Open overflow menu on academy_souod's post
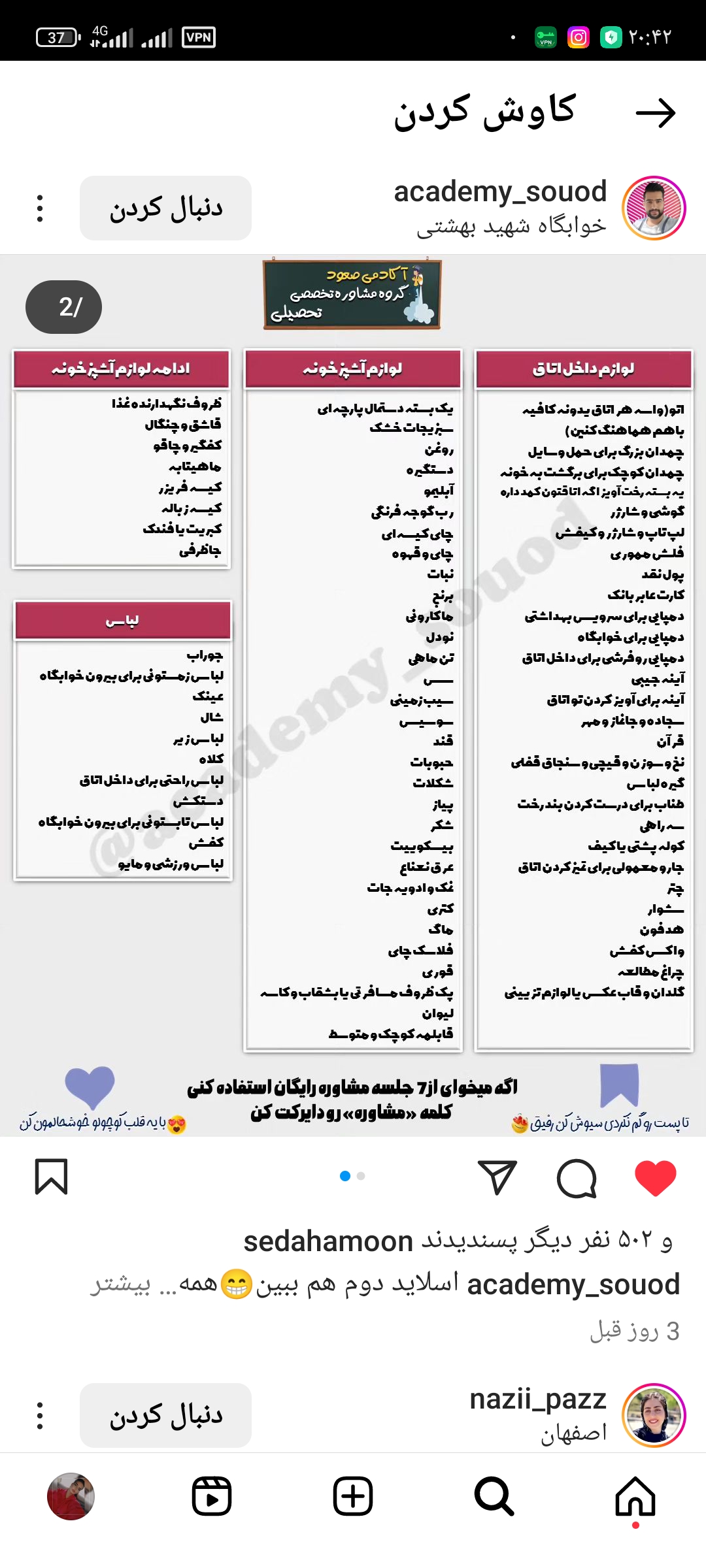The width and height of the screenshot is (706, 1568). 40,208
